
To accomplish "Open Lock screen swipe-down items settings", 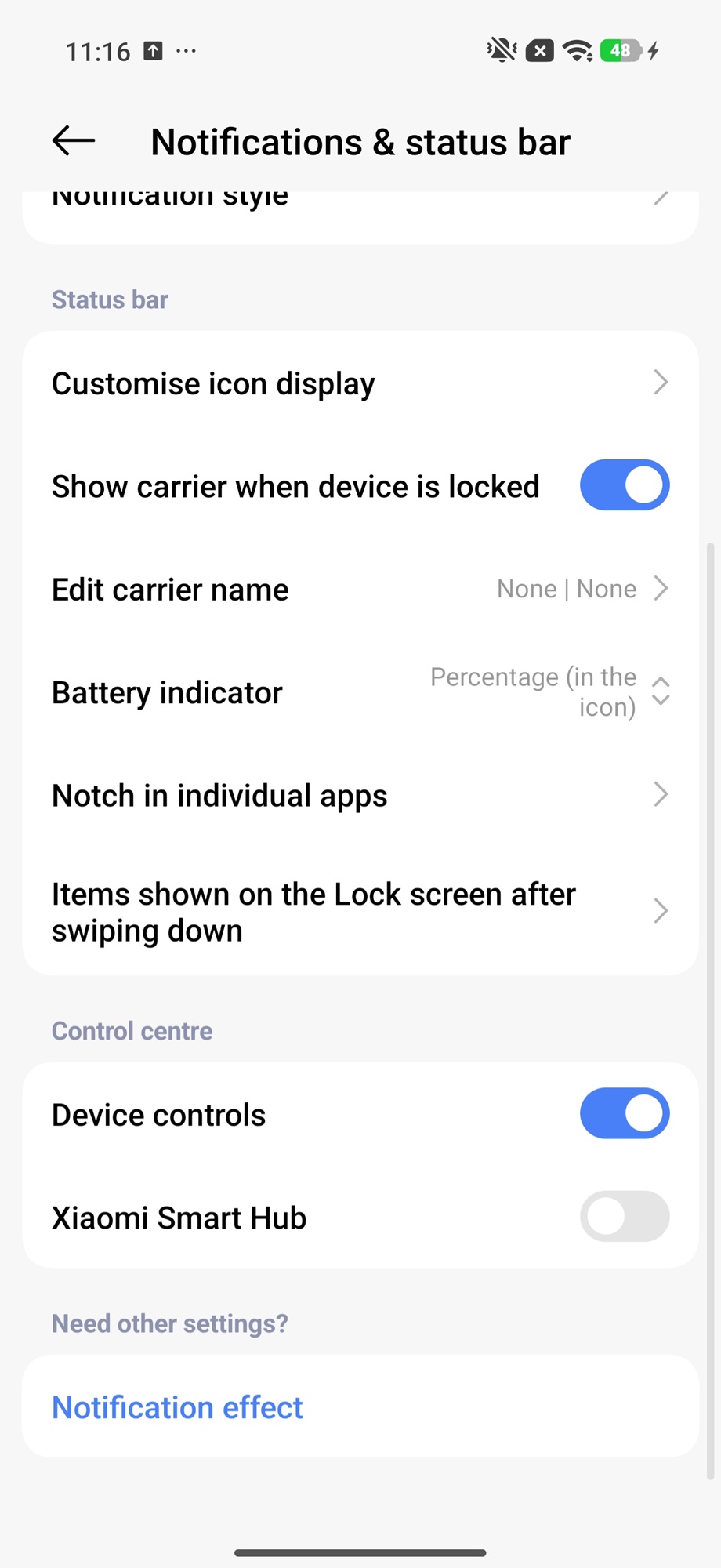I will point(360,912).
